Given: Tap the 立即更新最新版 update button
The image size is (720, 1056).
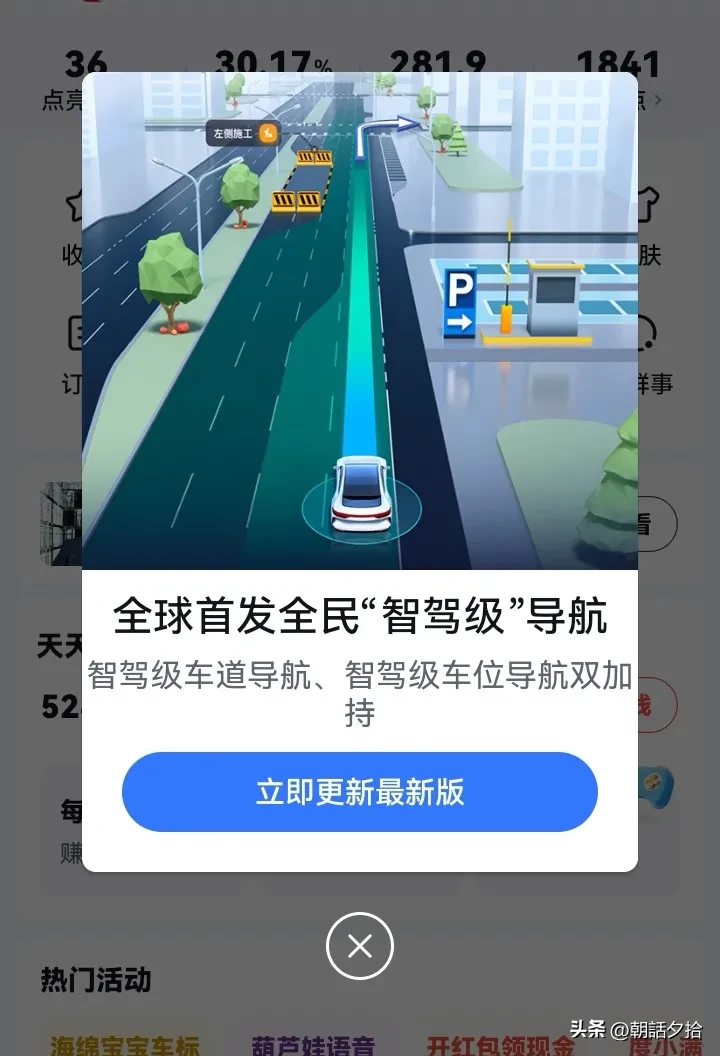Looking at the screenshot, I should [360, 792].
